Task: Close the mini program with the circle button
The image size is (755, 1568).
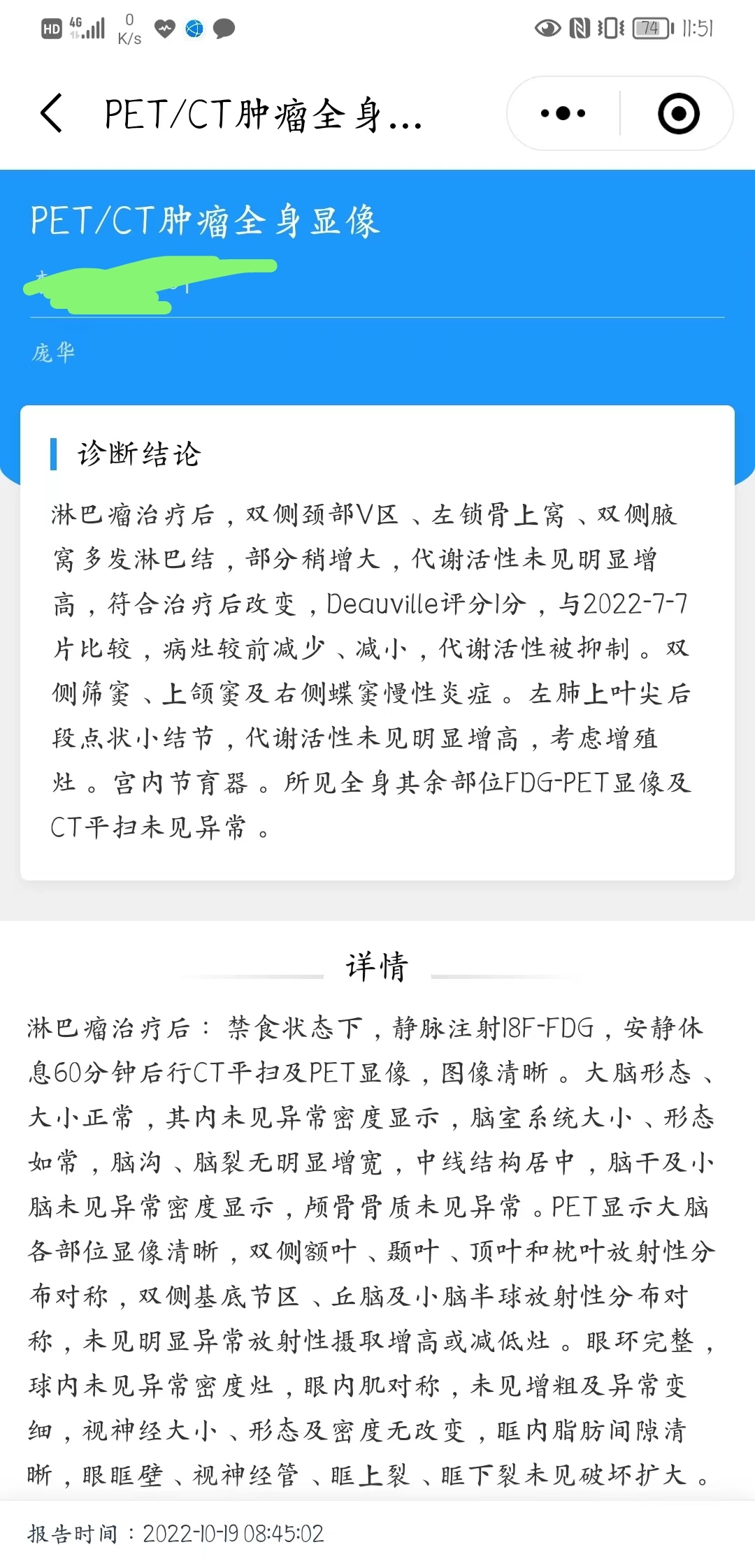Action: tap(678, 113)
